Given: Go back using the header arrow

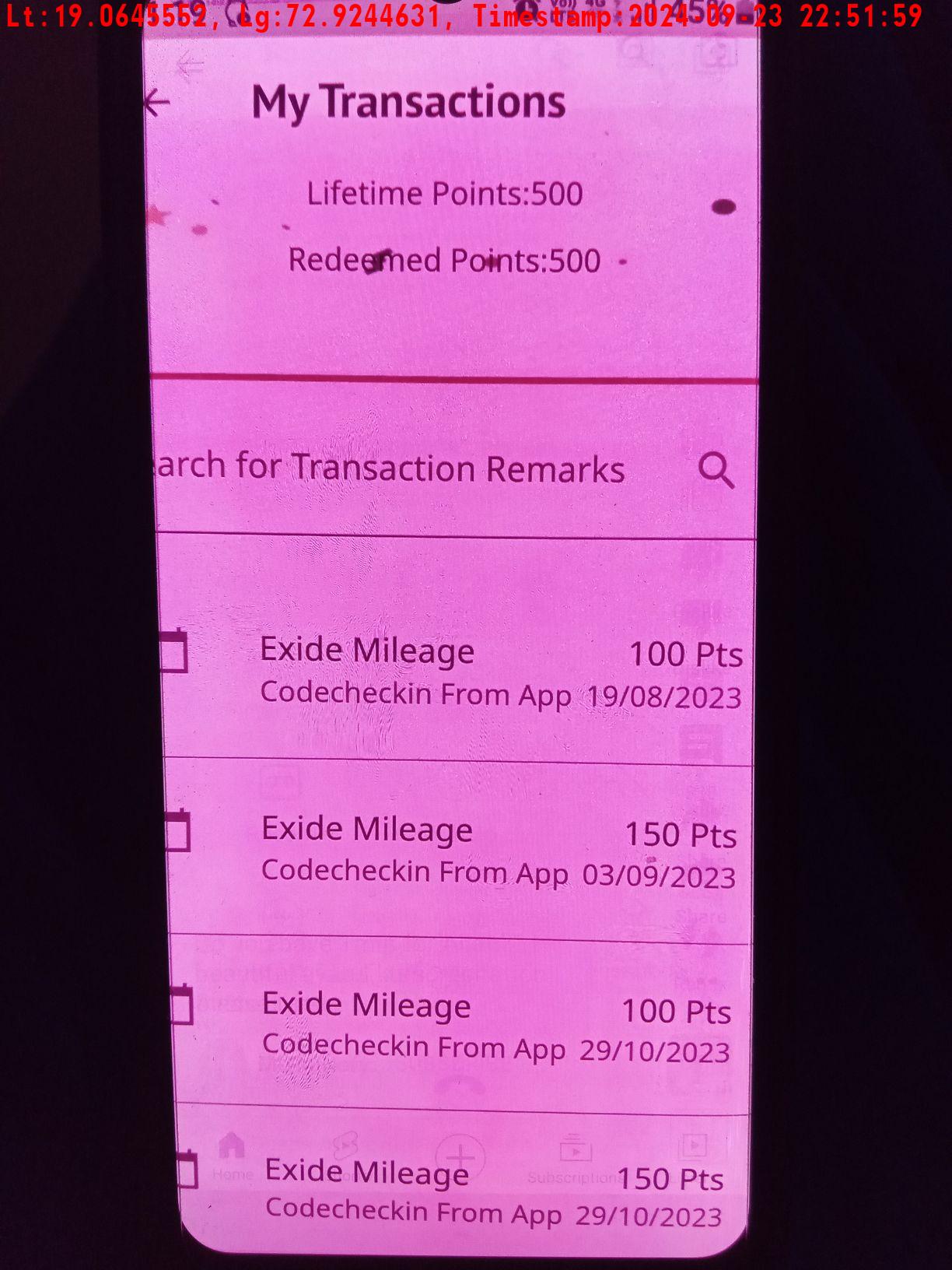Looking at the screenshot, I should pyautogui.click(x=158, y=102).
